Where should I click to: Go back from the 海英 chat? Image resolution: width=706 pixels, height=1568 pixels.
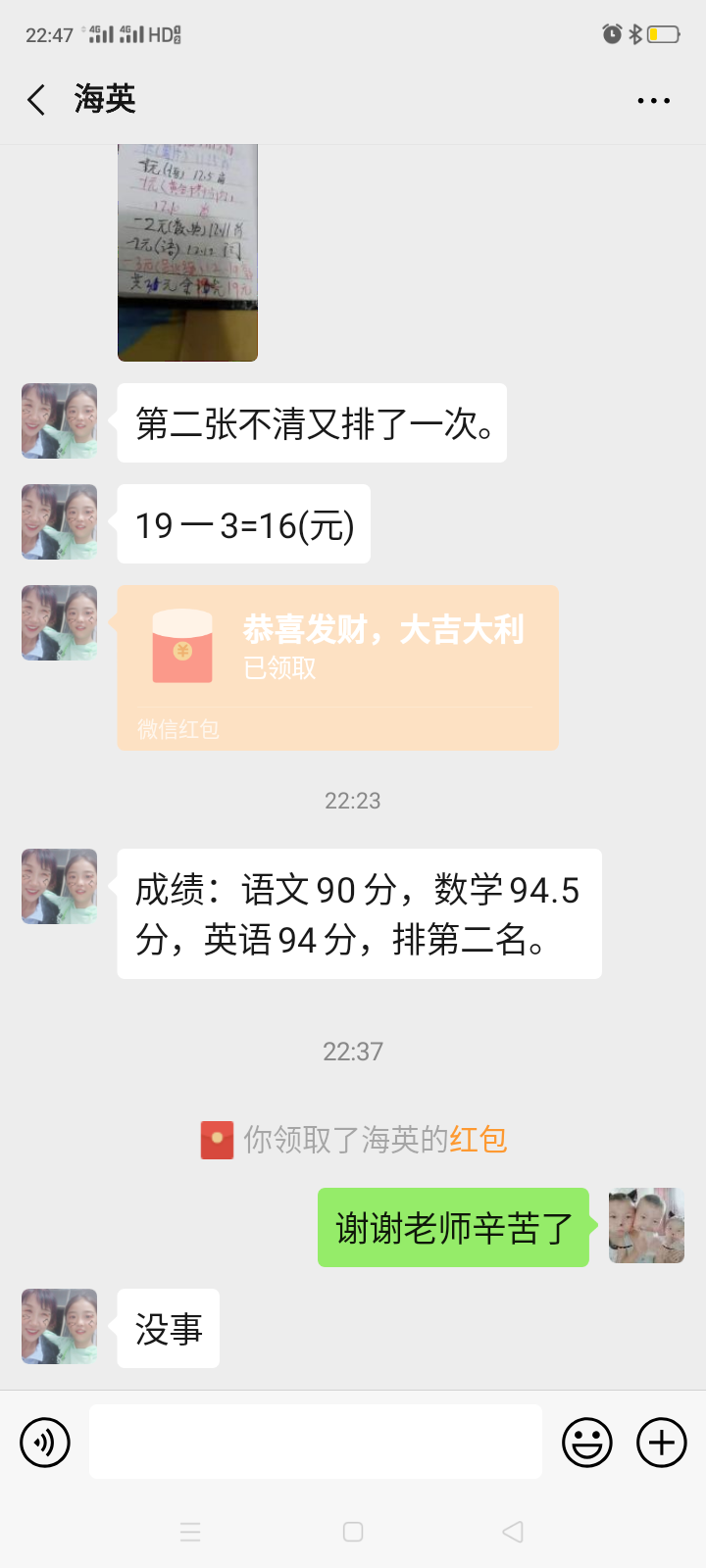tap(37, 100)
